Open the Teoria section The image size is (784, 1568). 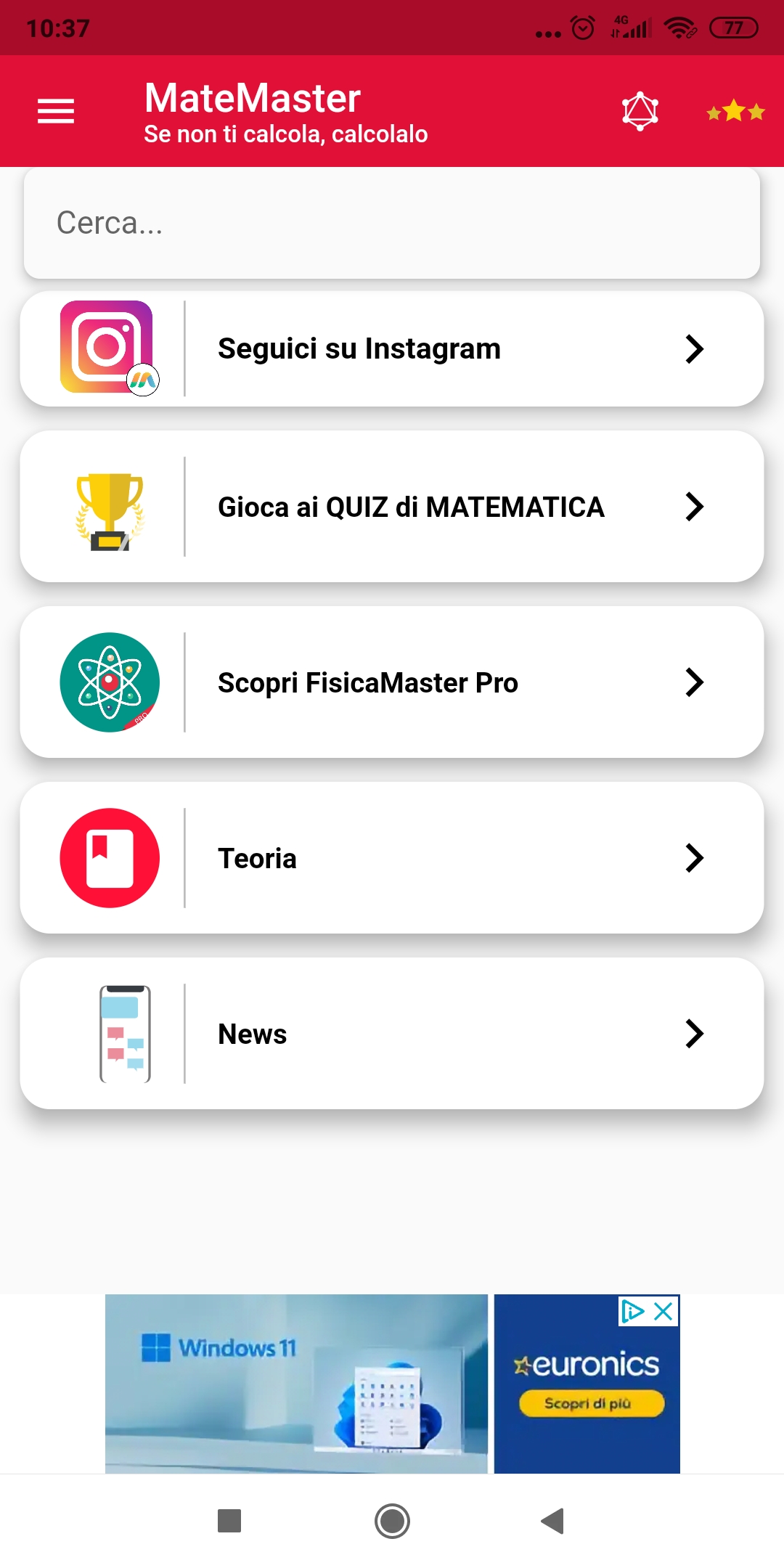(x=392, y=858)
